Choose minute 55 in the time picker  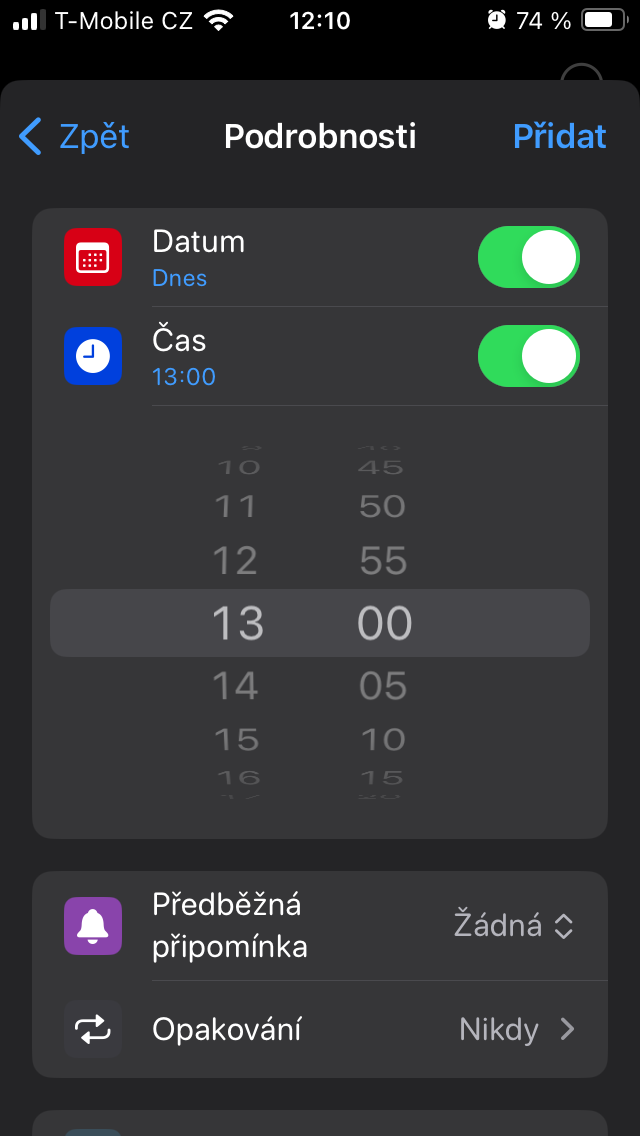pos(384,561)
